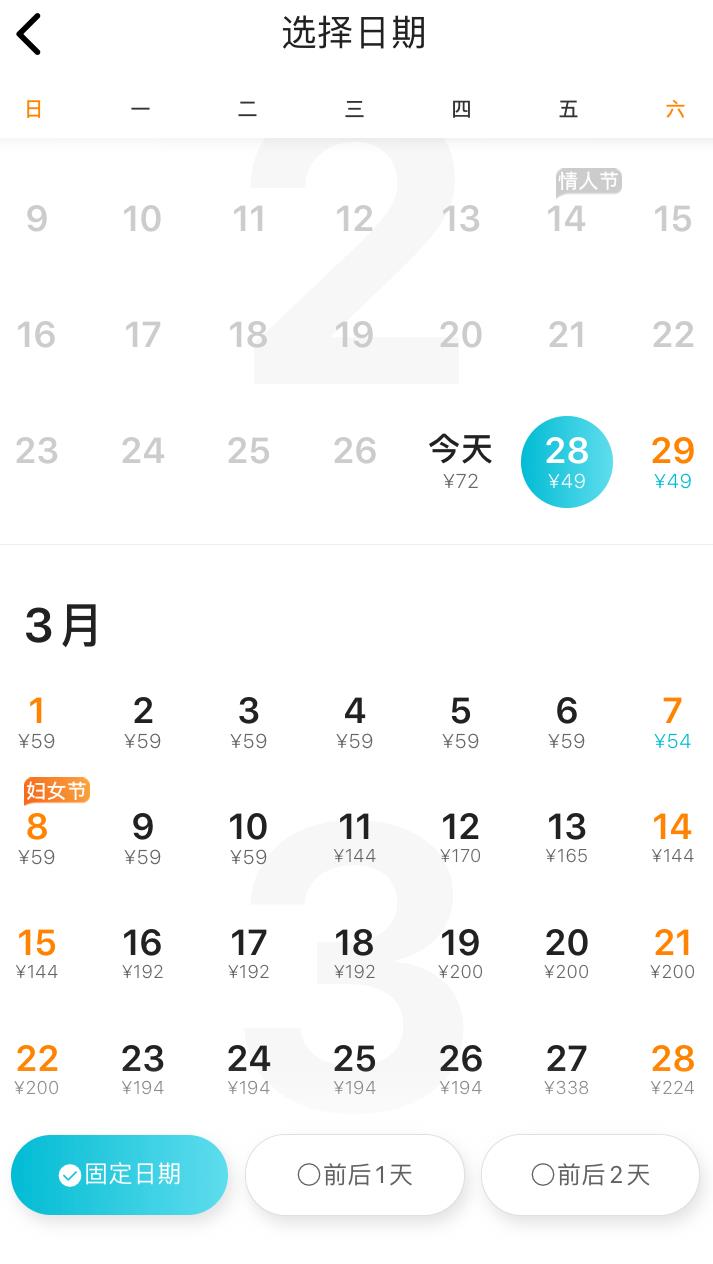
Task: Choose the 前后1天 option
Action: pos(355,1175)
